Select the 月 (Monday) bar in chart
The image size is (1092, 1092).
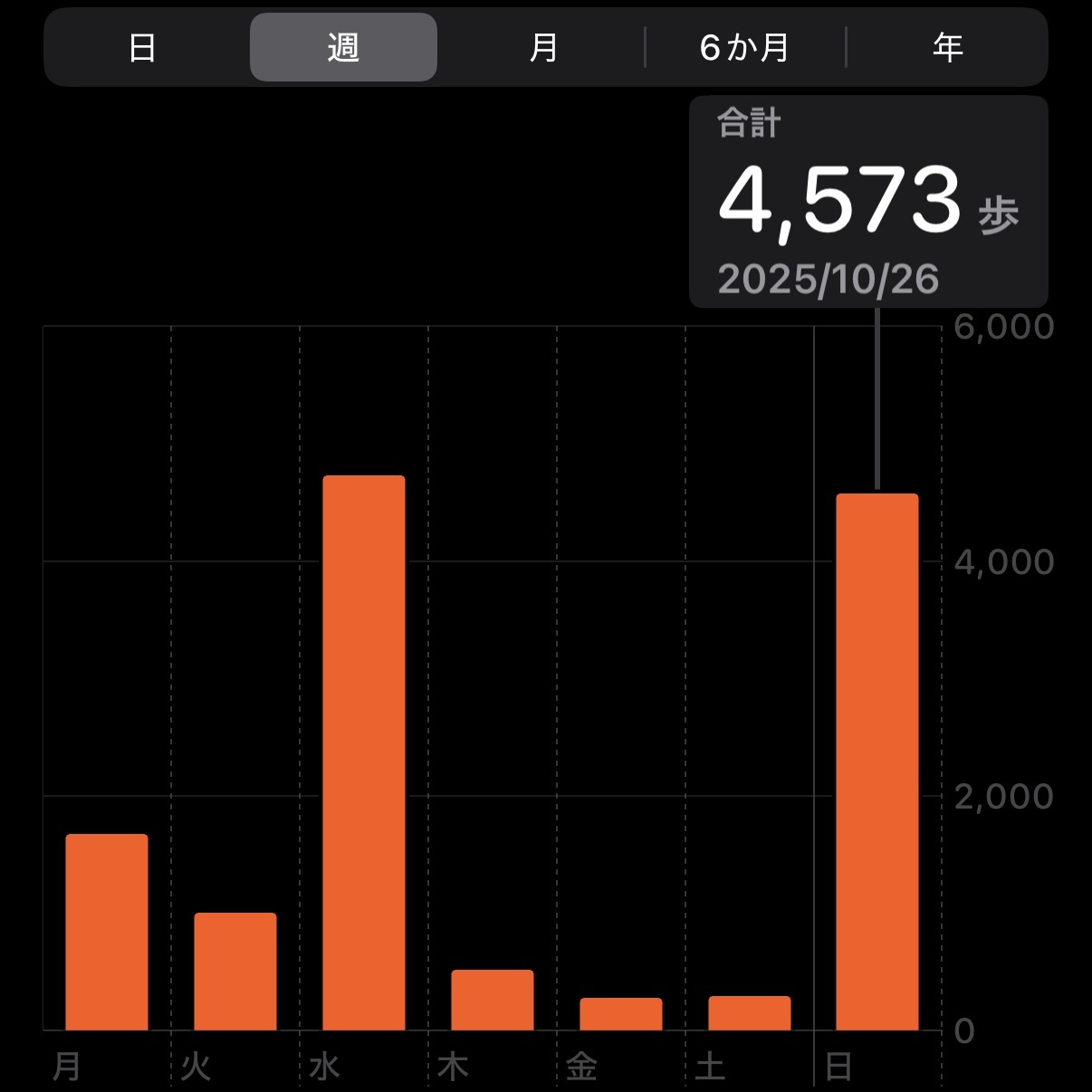pyautogui.click(x=107, y=931)
